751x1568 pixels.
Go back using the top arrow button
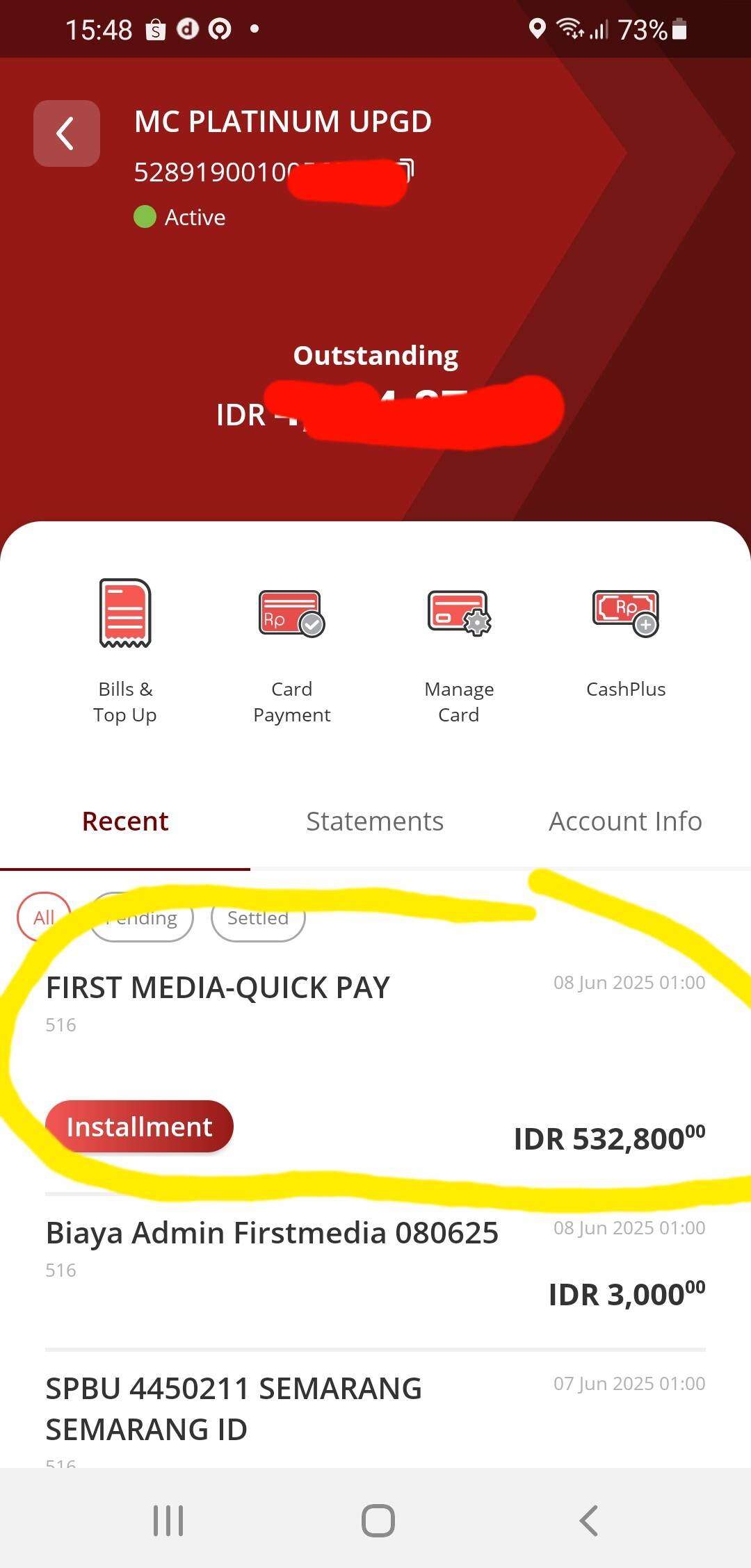(67, 133)
